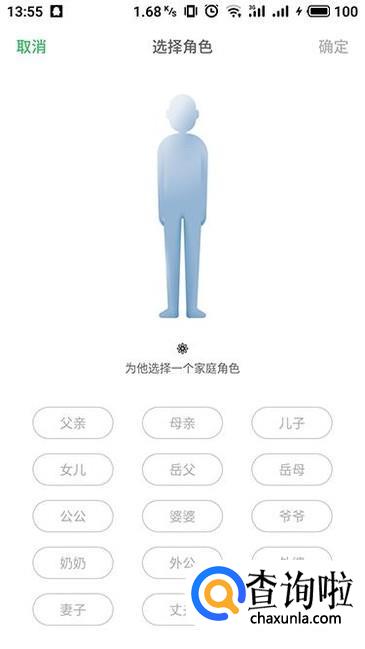Image resolution: width=365 pixels, height=649 pixels.
Task: Select 公公 as the family role
Action: [73, 516]
